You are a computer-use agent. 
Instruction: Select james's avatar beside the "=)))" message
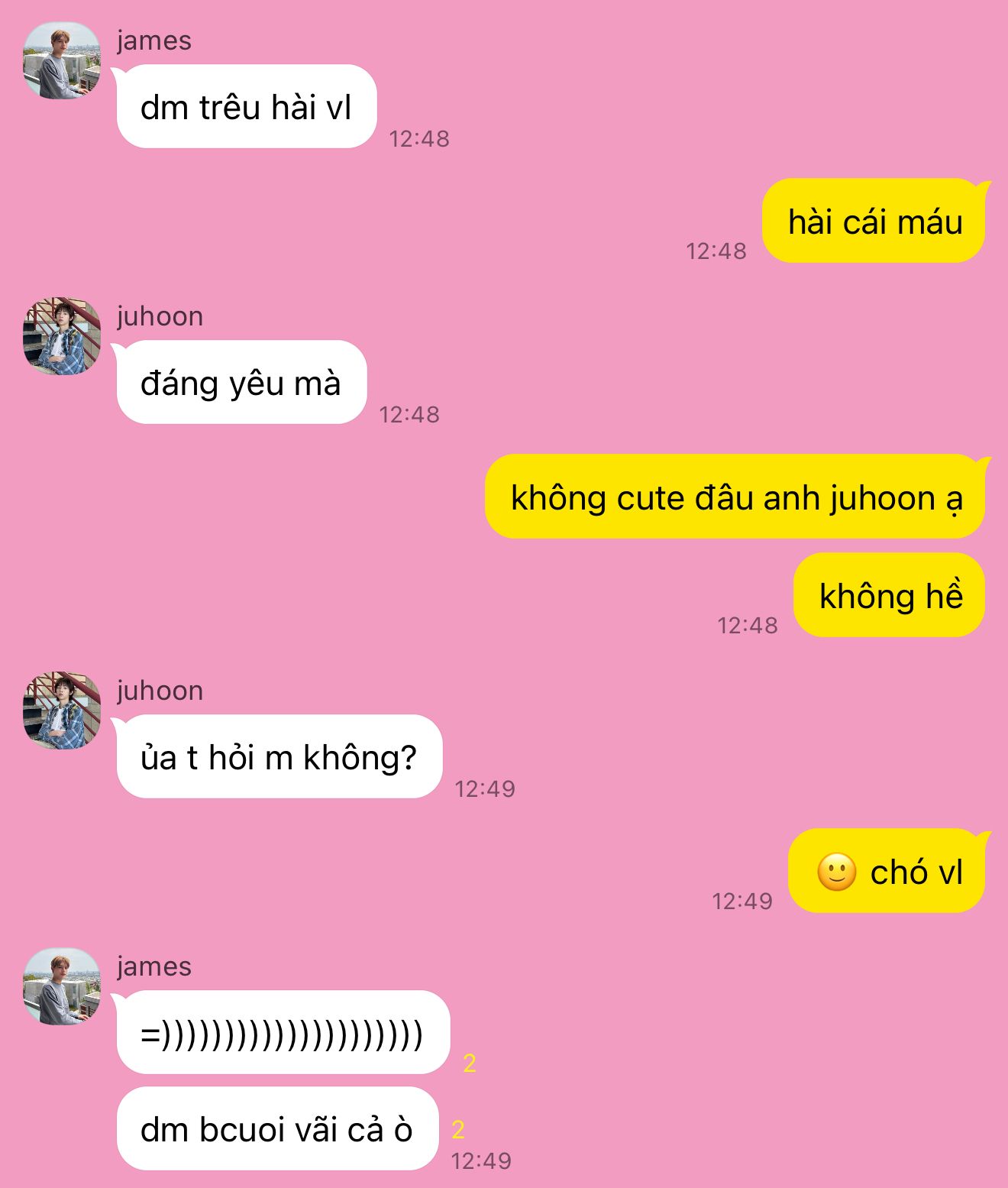(x=62, y=986)
